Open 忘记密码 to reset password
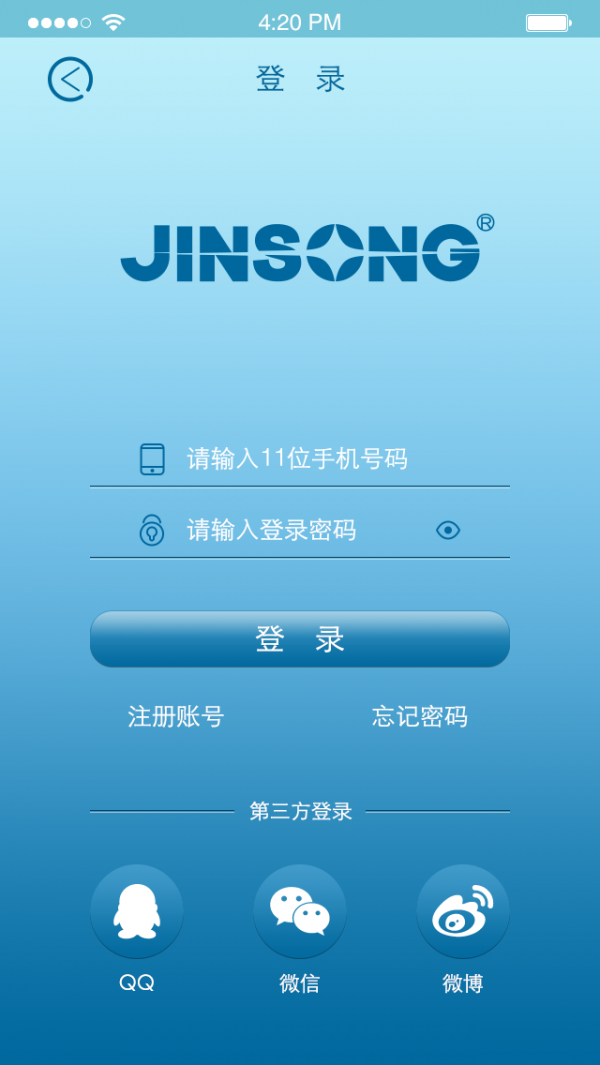Image resolution: width=600 pixels, height=1065 pixels. click(420, 717)
